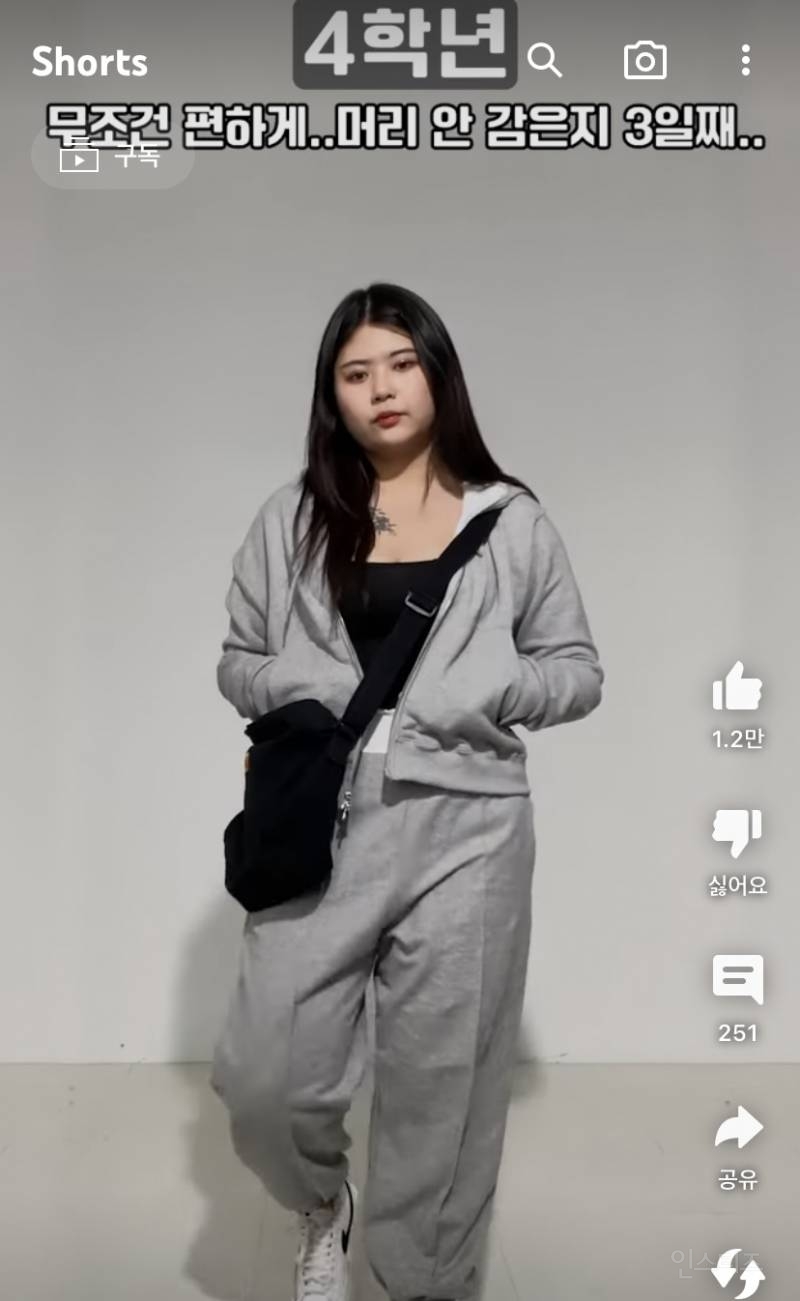800x1301 pixels.
Task: Open search with the magnifying glass icon
Action: coord(546,61)
